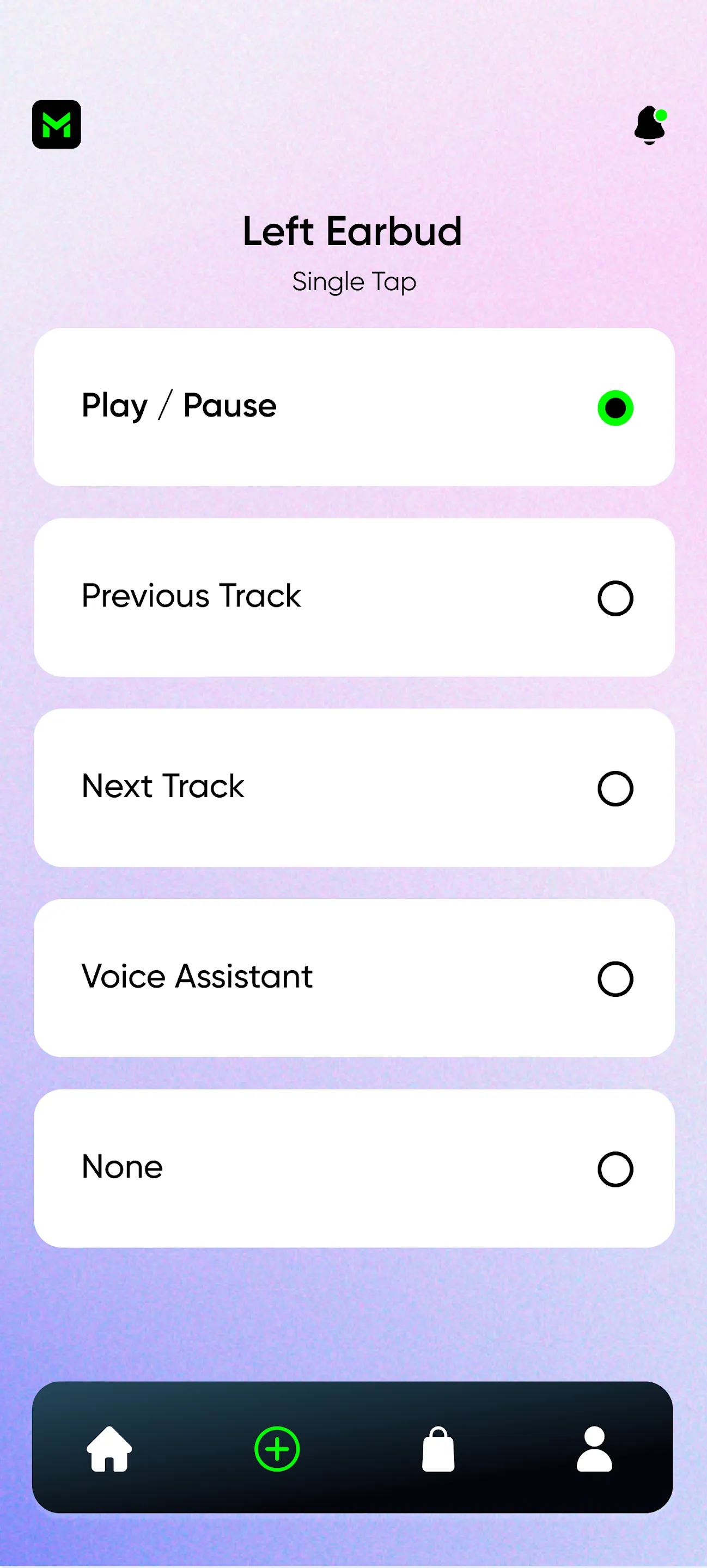707x1568 pixels.
Task: Click the Left Earbud title
Action: pos(353,232)
